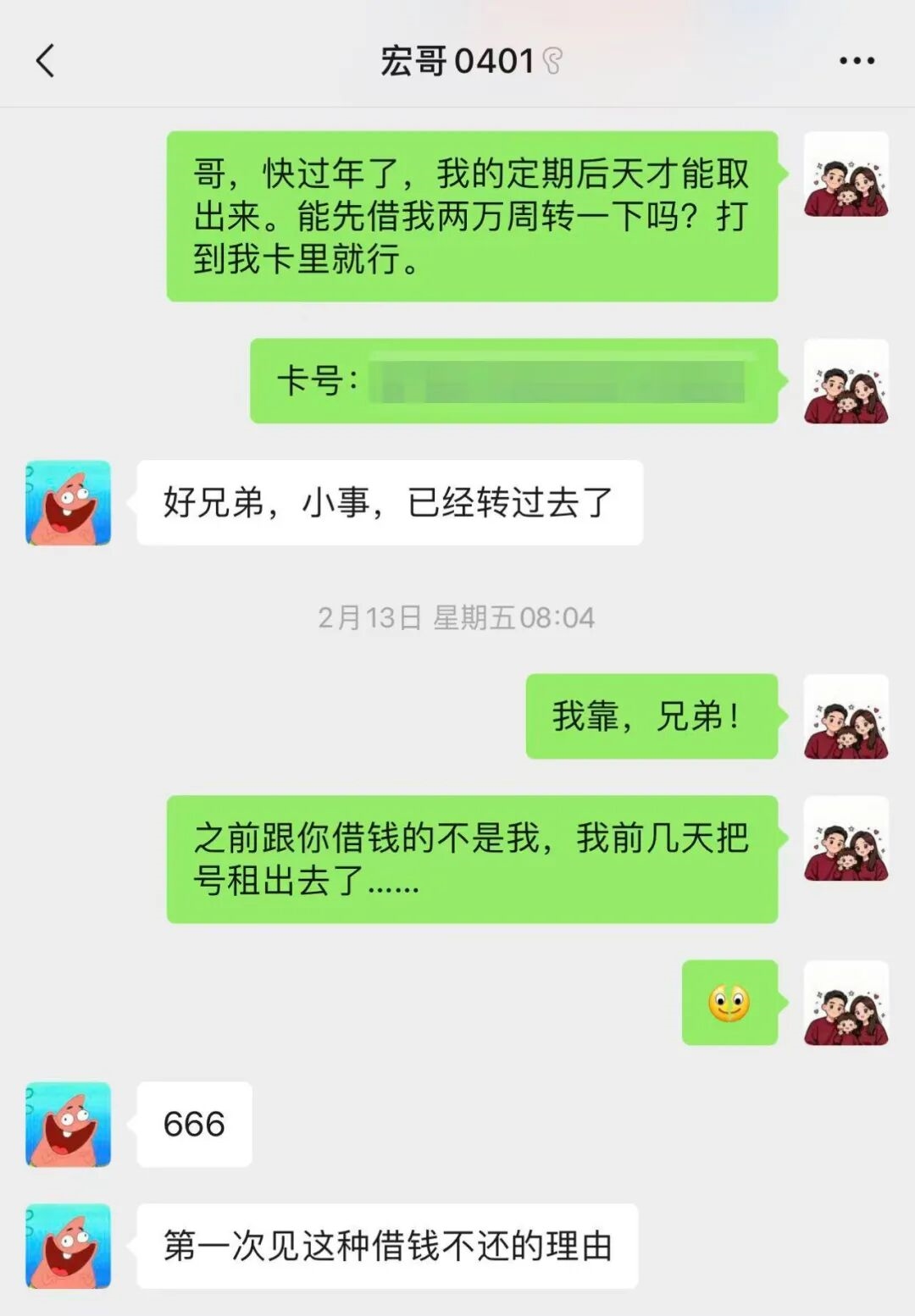This screenshot has width=915, height=1316.
Task: Open the chat's three-dot overflow menu
Action: (x=857, y=61)
